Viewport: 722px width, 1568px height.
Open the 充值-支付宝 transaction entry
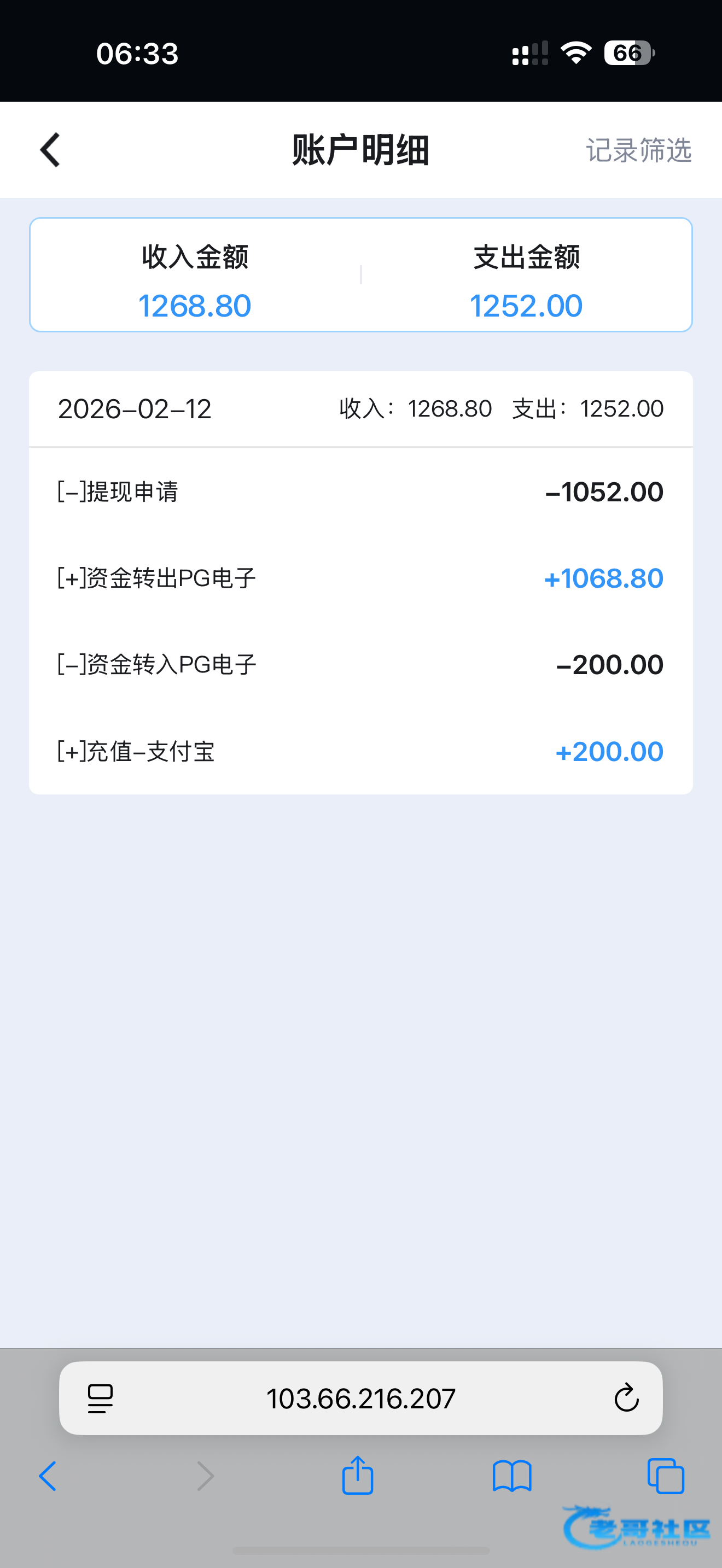tap(360, 751)
